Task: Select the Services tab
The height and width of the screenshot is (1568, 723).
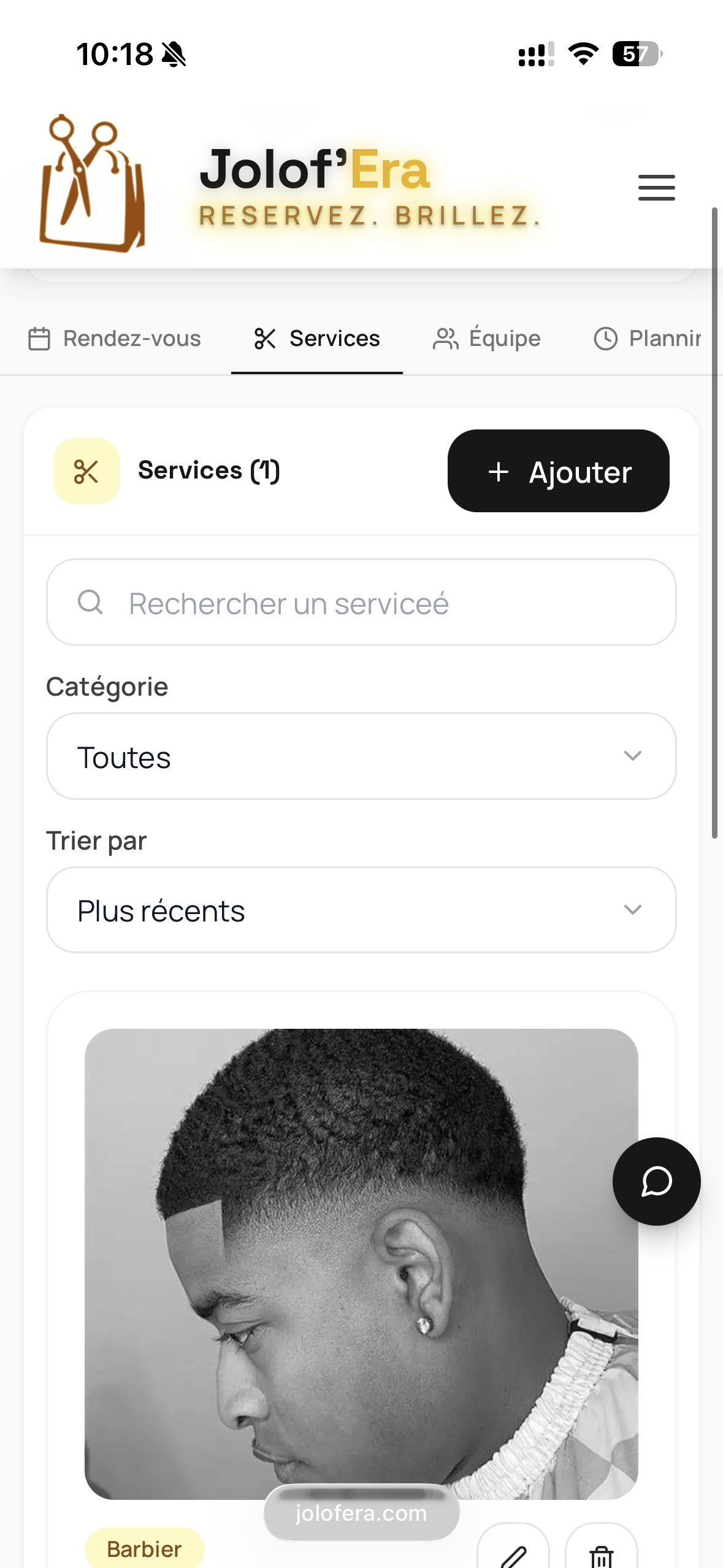Action: coord(317,339)
